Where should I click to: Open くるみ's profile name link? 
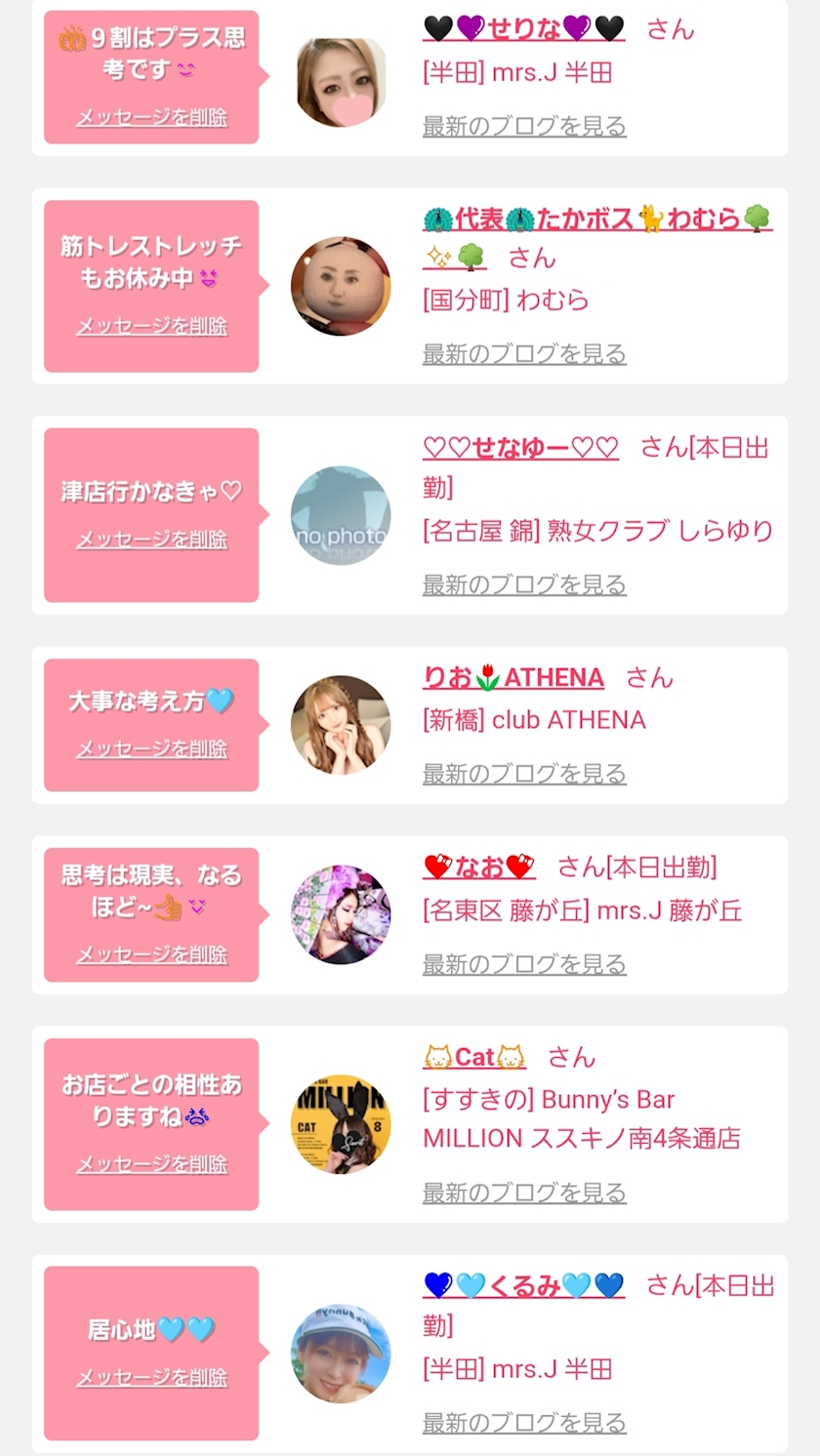click(x=523, y=1286)
